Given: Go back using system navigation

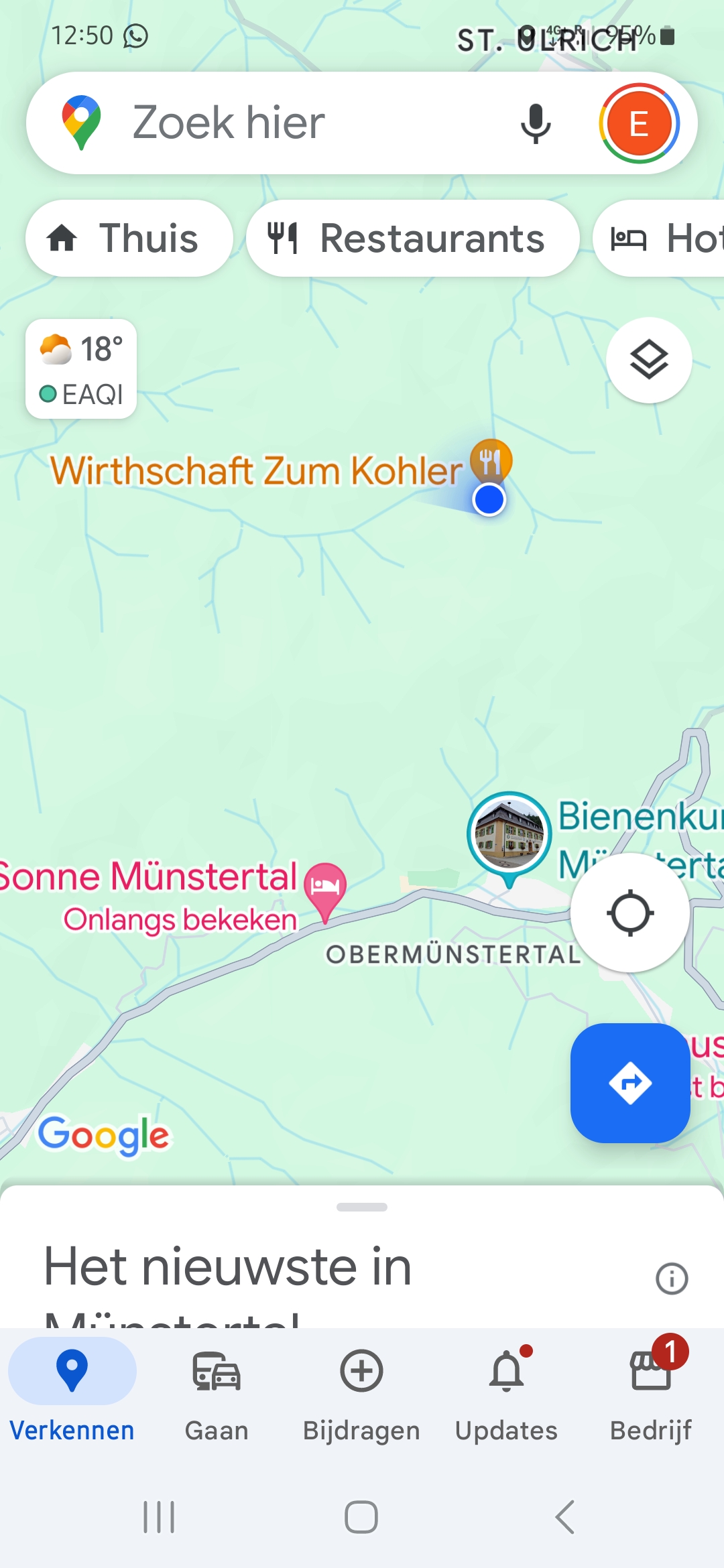Looking at the screenshot, I should pyautogui.click(x=564, y=1517).
